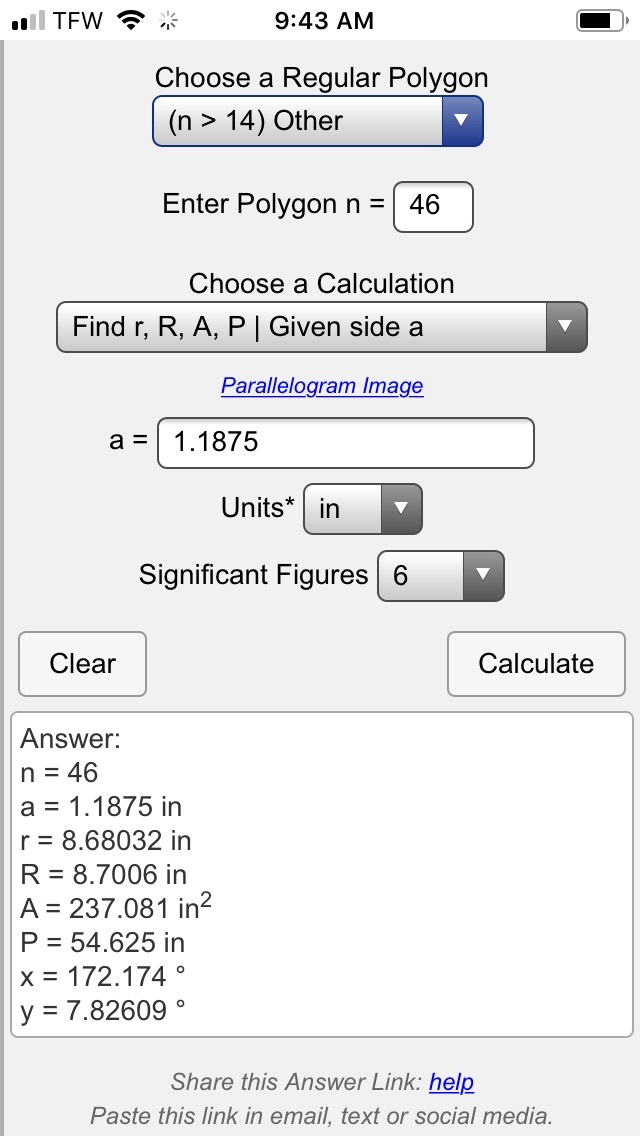Image resolution: width=640 pixels, height=1136 pixels.
Task: Clear the calculator inputs
Action: [x=83, y=664]
